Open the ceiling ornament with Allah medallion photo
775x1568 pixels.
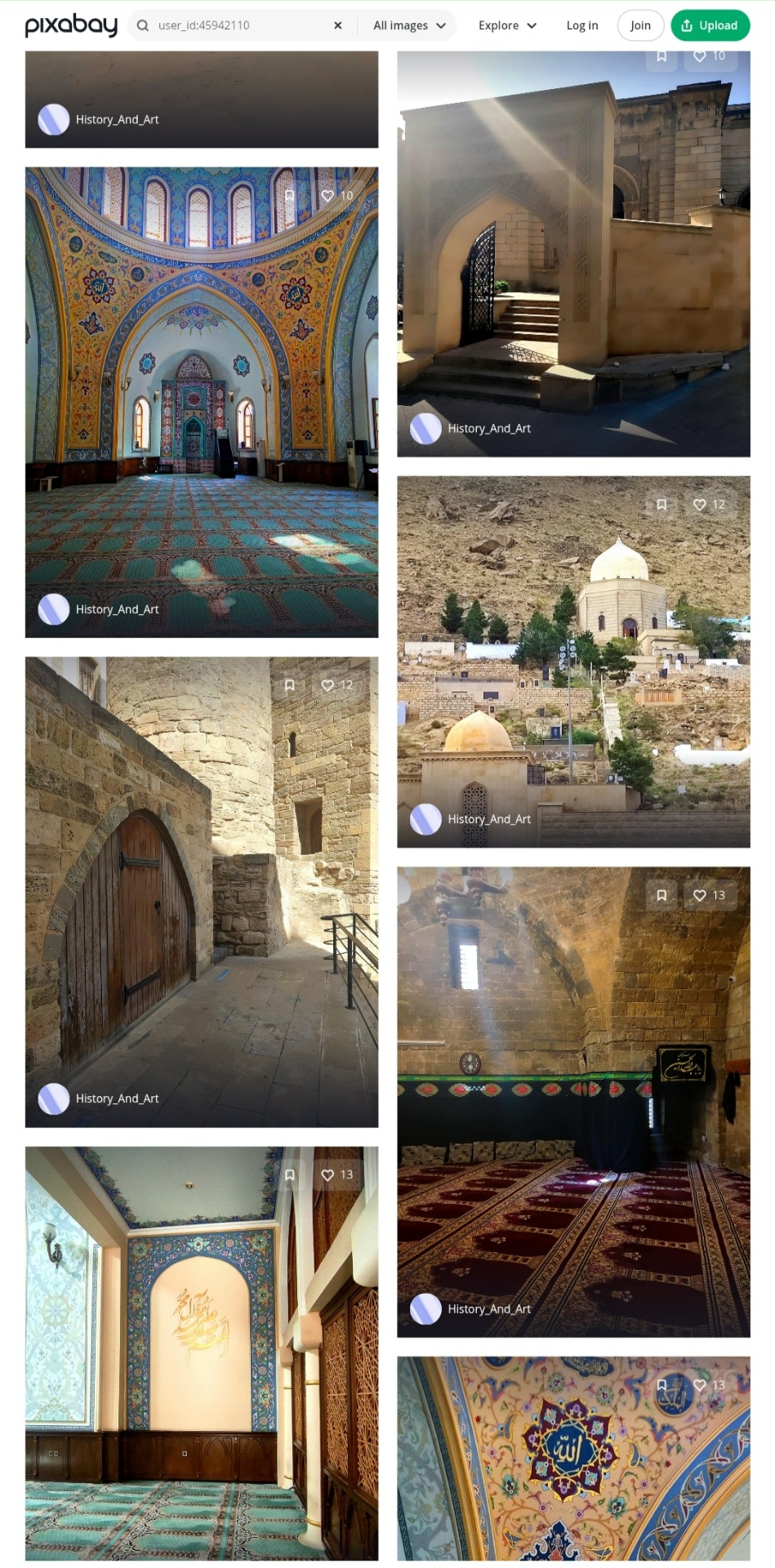point(573,1458)
